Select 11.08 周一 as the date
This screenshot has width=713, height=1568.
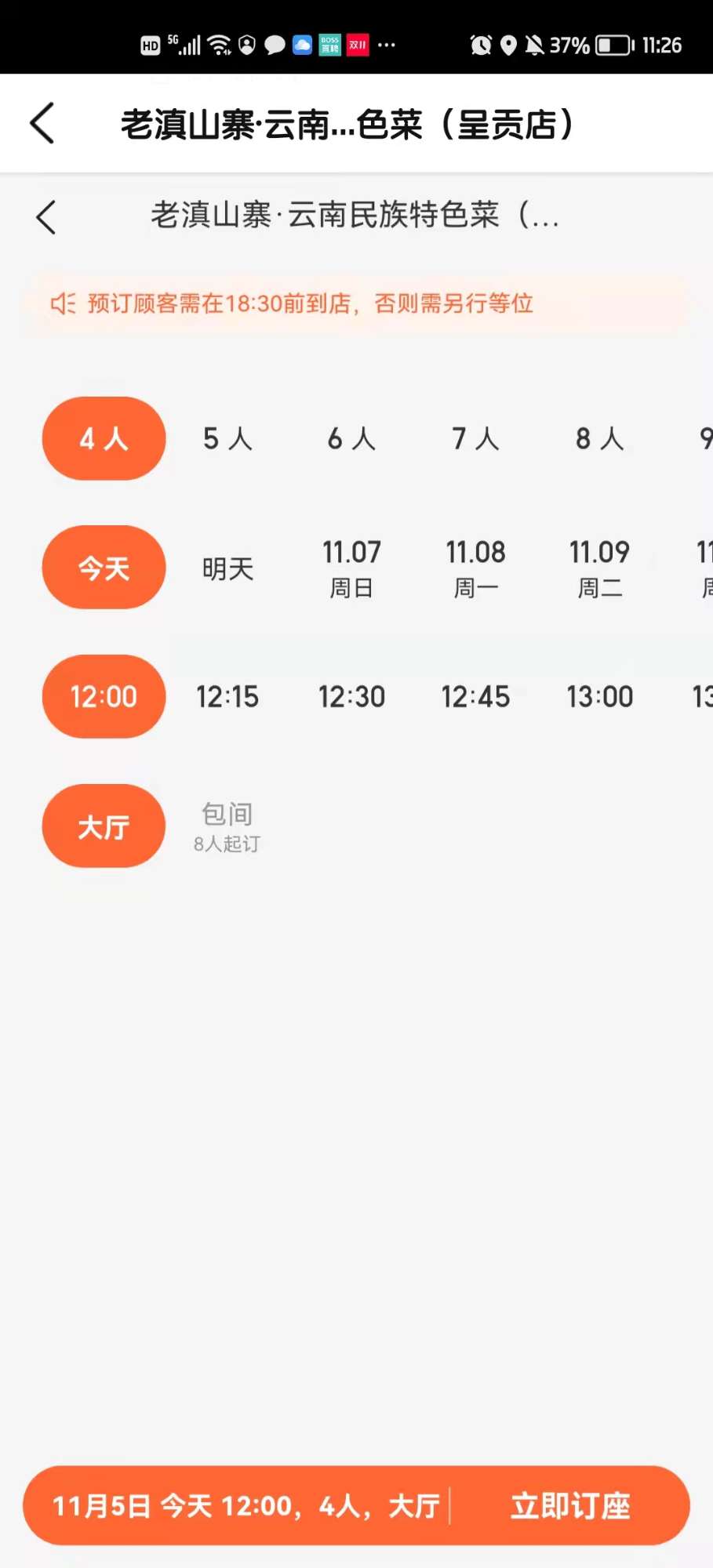[475, 568]
